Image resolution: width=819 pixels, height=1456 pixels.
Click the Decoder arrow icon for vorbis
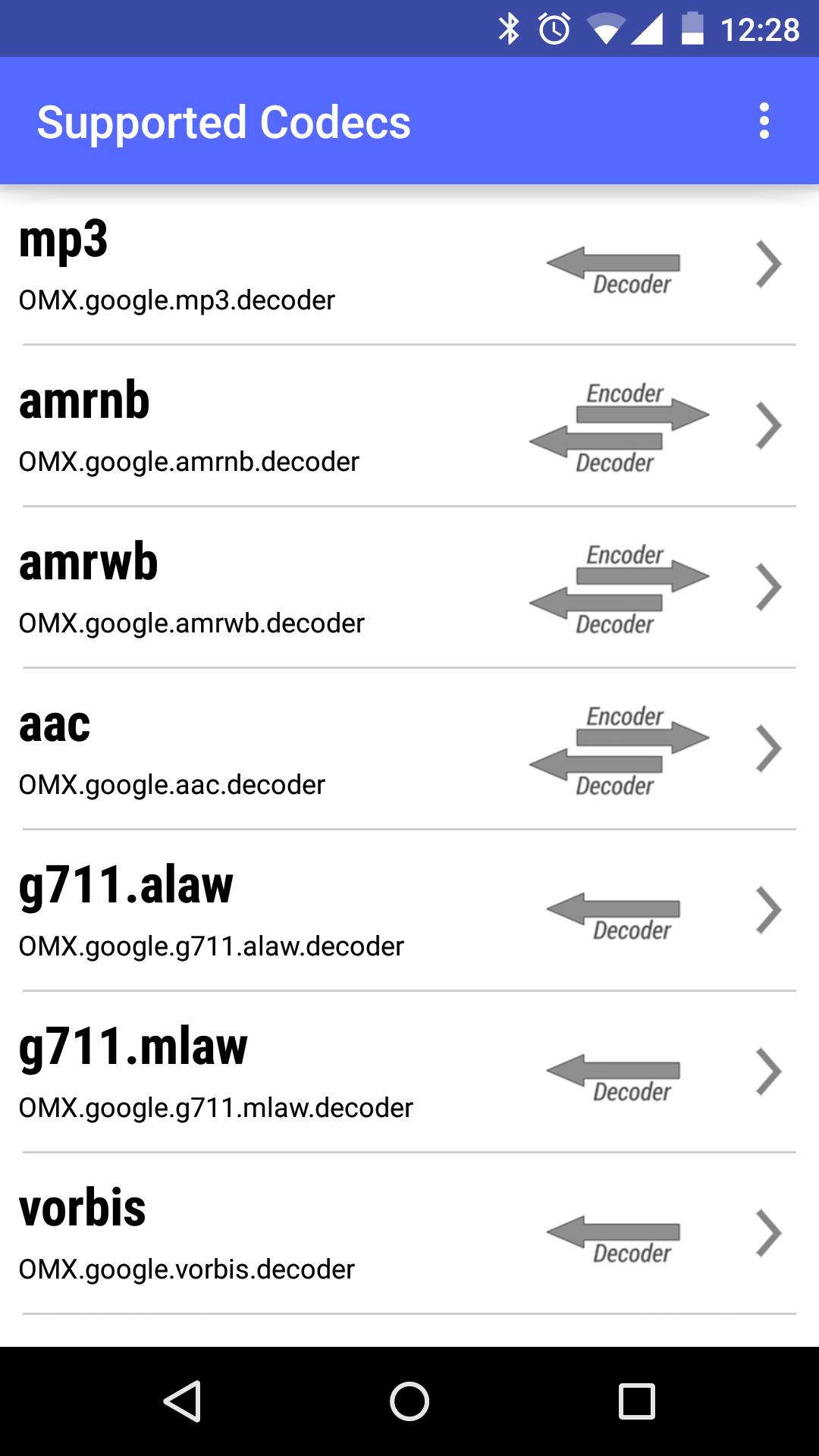pyautogui.click(x=614, y=1227)
